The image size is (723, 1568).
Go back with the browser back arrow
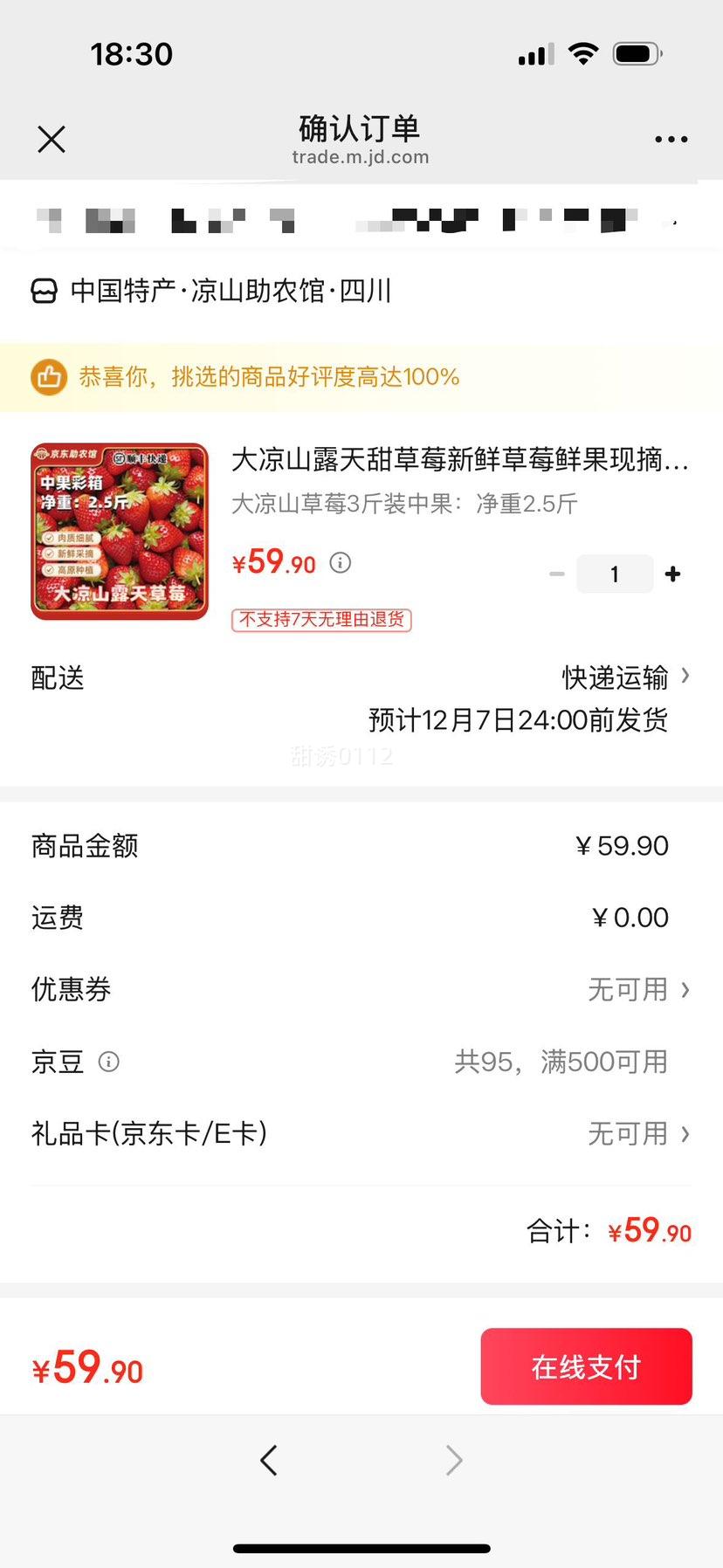269,1460
